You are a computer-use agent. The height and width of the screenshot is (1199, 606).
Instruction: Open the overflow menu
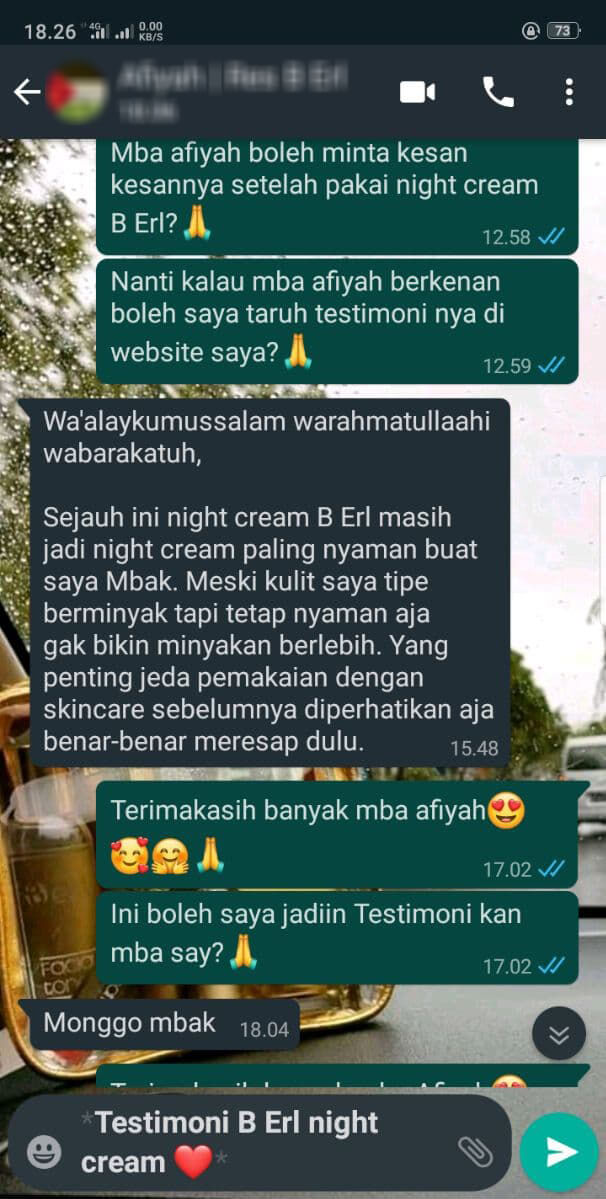[x=569, y=93]
